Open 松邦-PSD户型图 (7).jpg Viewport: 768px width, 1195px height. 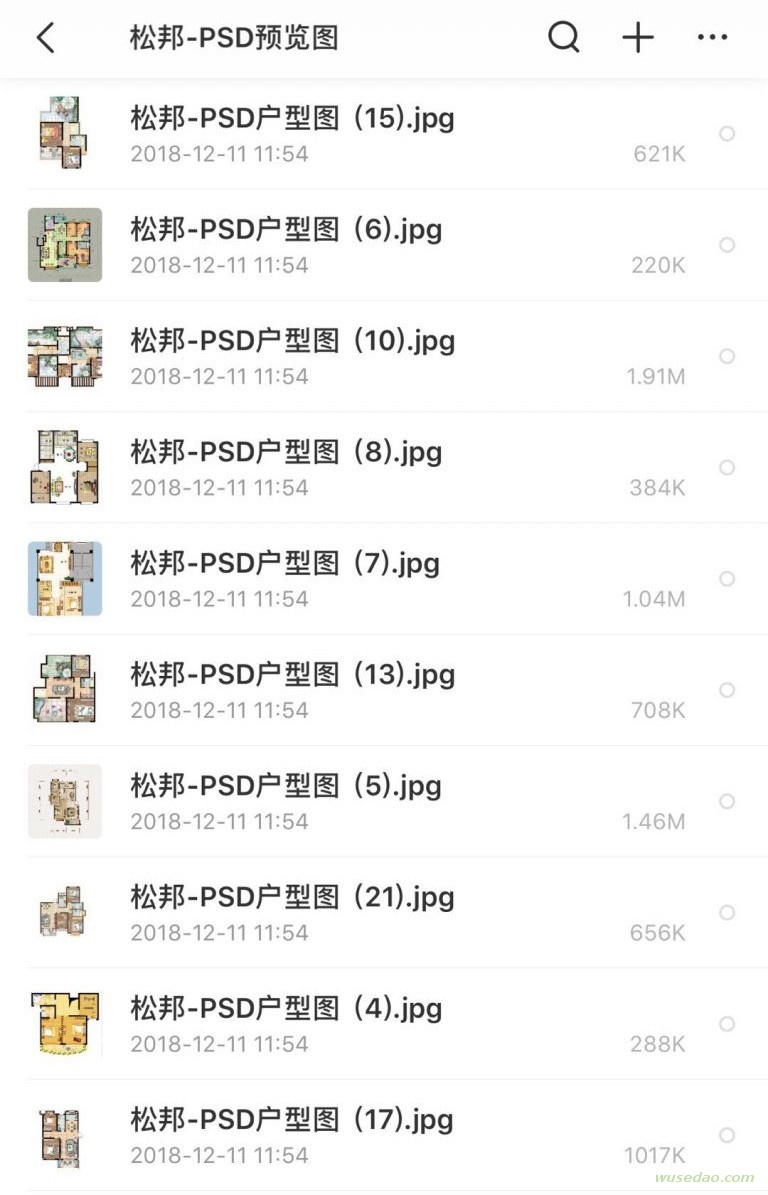click(x=285, y=563)
